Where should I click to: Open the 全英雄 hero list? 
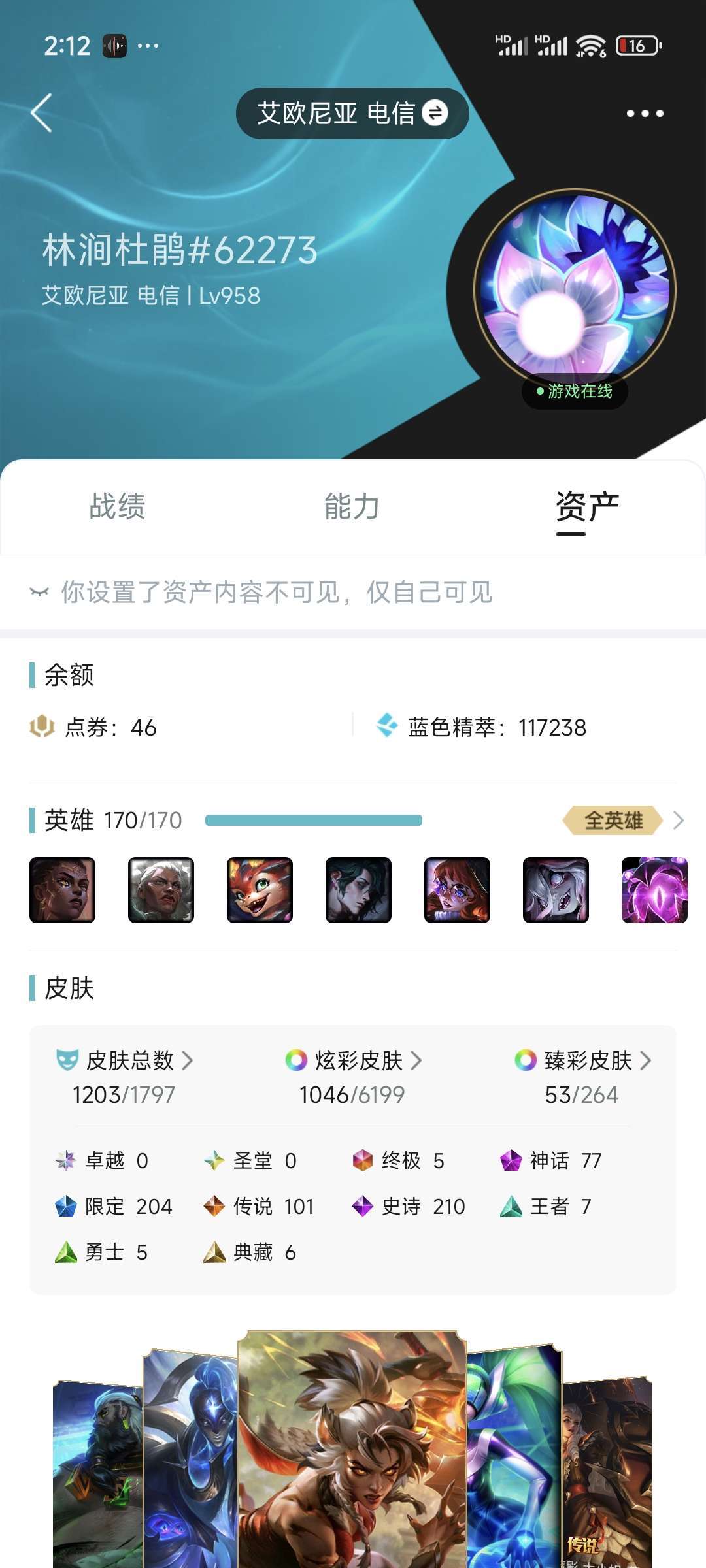tap(623, 820)
